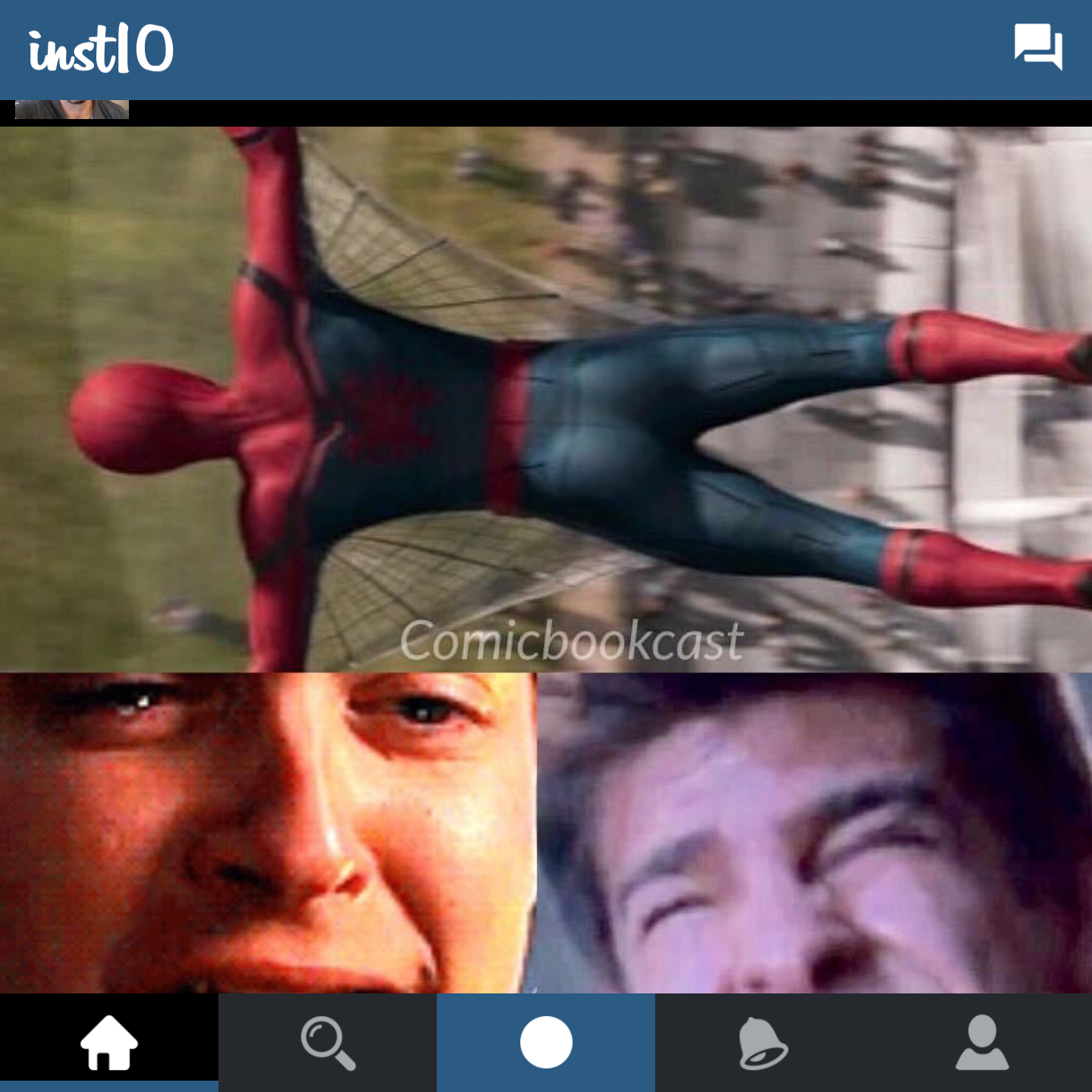Go to the Profile tab
Image resolution: width=1092 pixels, height=1092 pixels.
point(981,1042)
